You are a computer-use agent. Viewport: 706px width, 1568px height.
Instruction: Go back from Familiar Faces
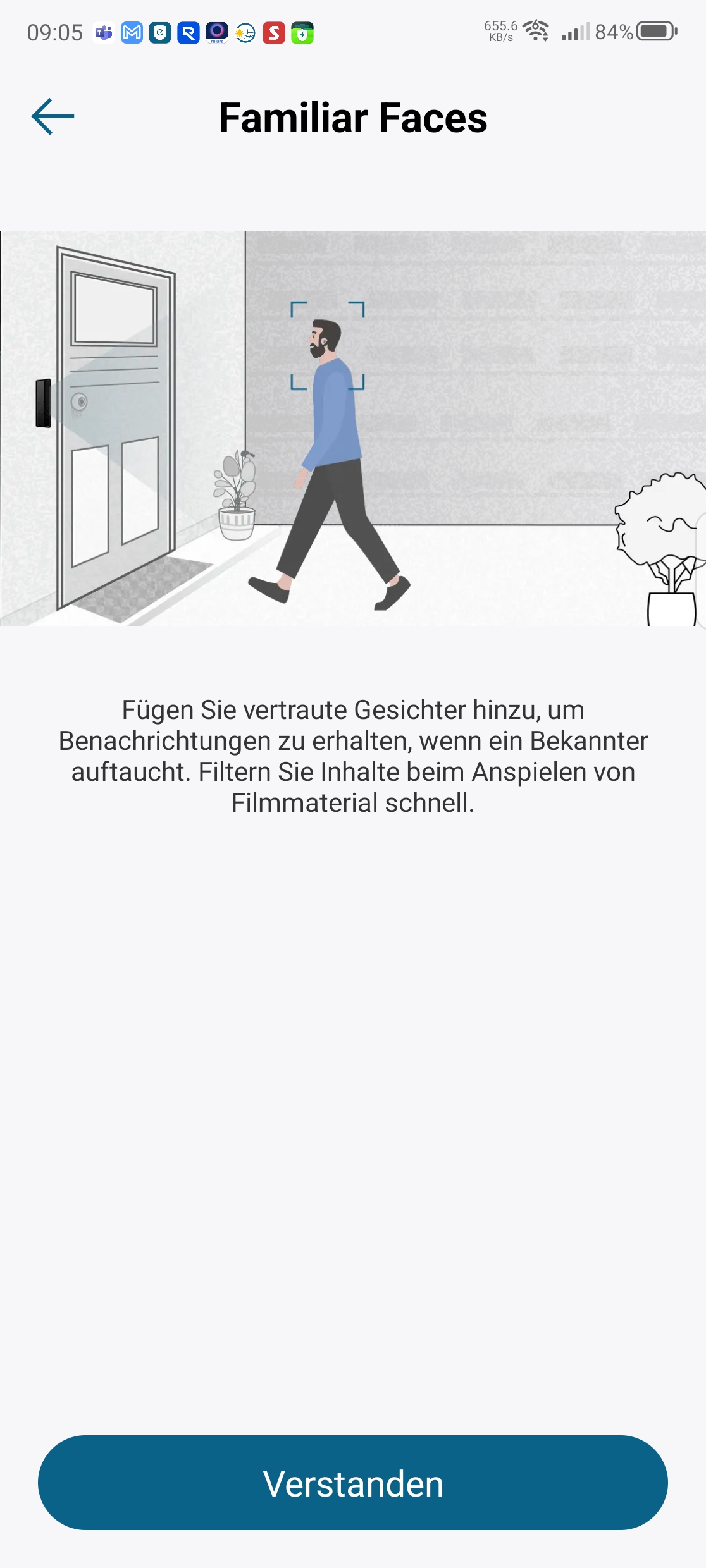(53, 116)
